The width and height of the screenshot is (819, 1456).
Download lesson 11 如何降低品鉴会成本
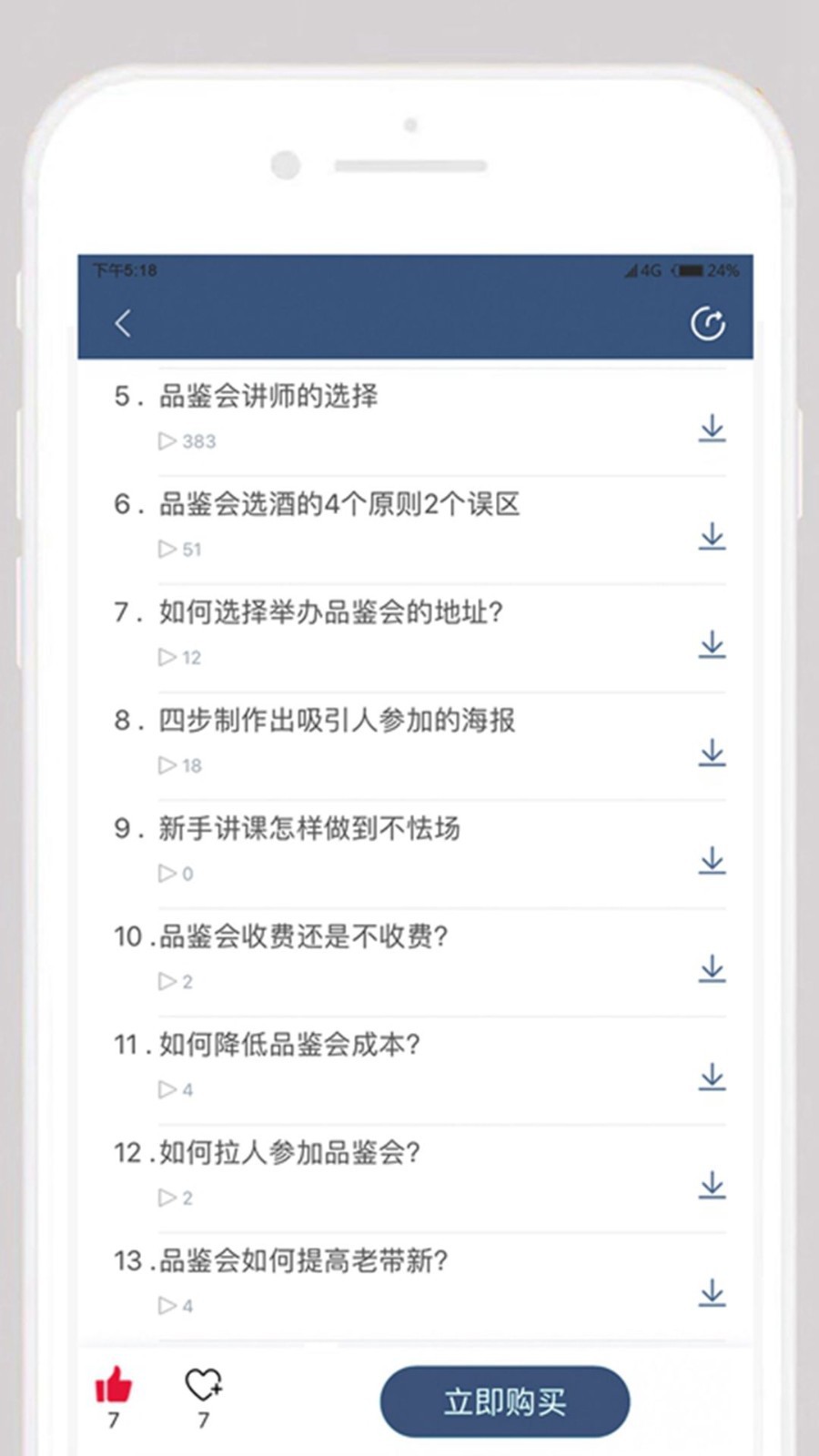713,1077
